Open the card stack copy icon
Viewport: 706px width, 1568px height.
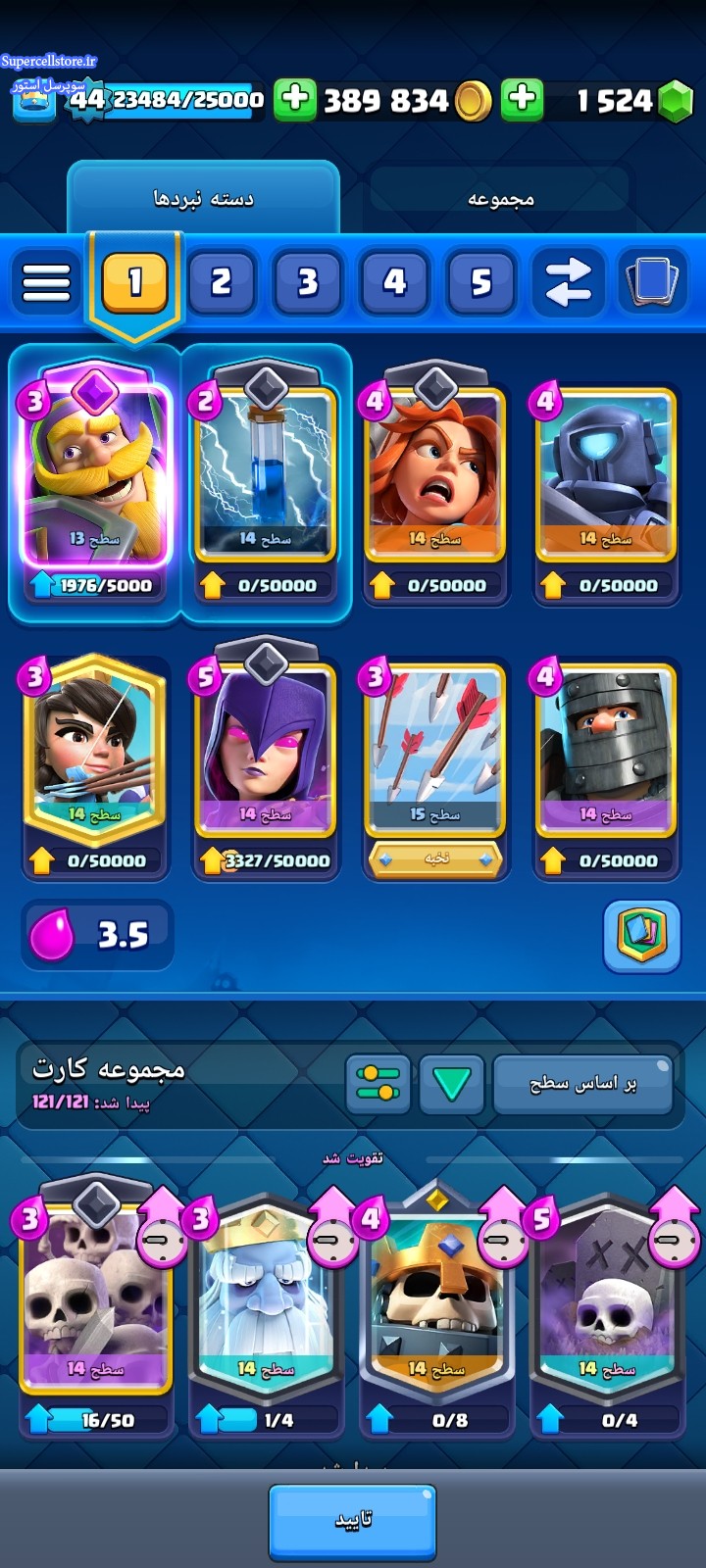[x=653, y=282]
